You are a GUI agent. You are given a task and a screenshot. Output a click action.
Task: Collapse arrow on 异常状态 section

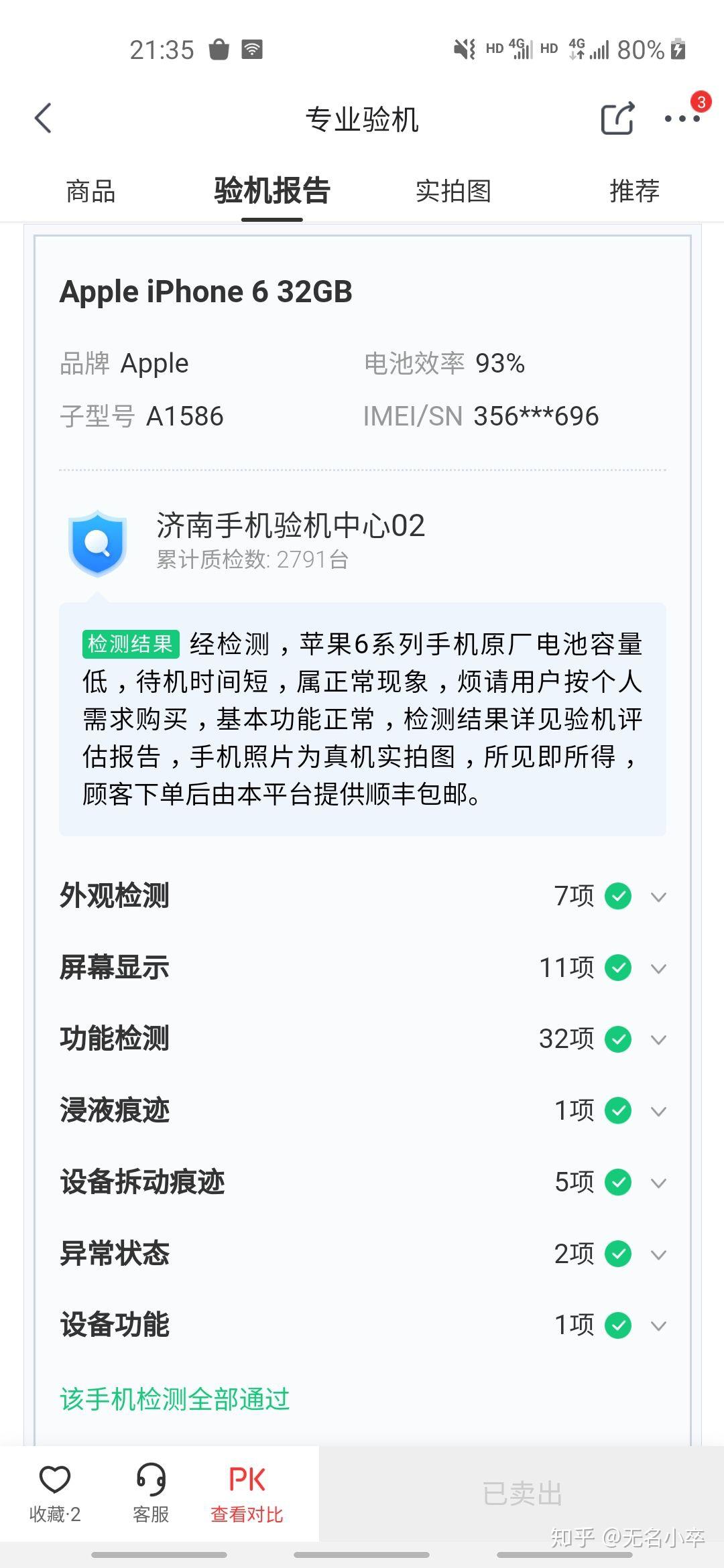coord(659,1254)
